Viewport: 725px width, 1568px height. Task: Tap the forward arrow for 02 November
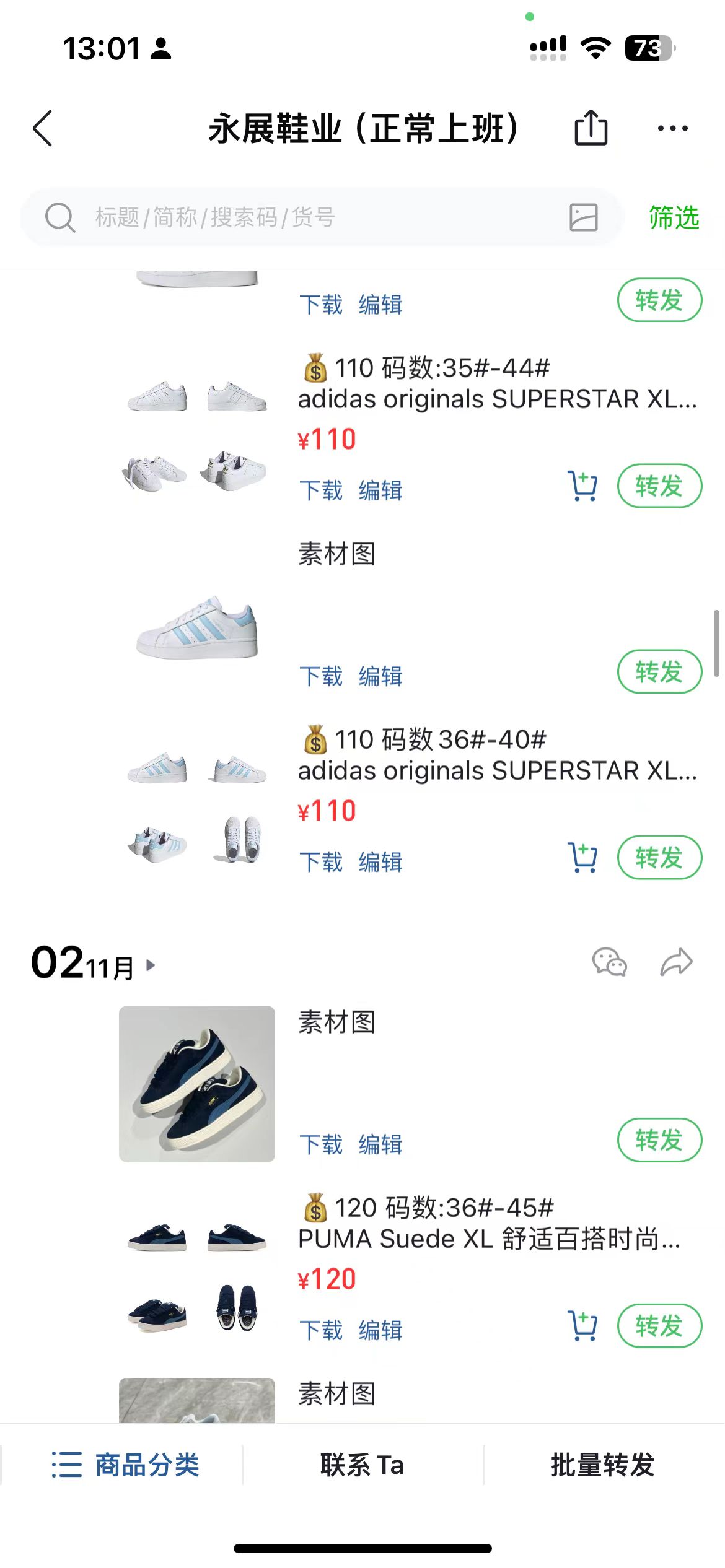coord(676,962)
